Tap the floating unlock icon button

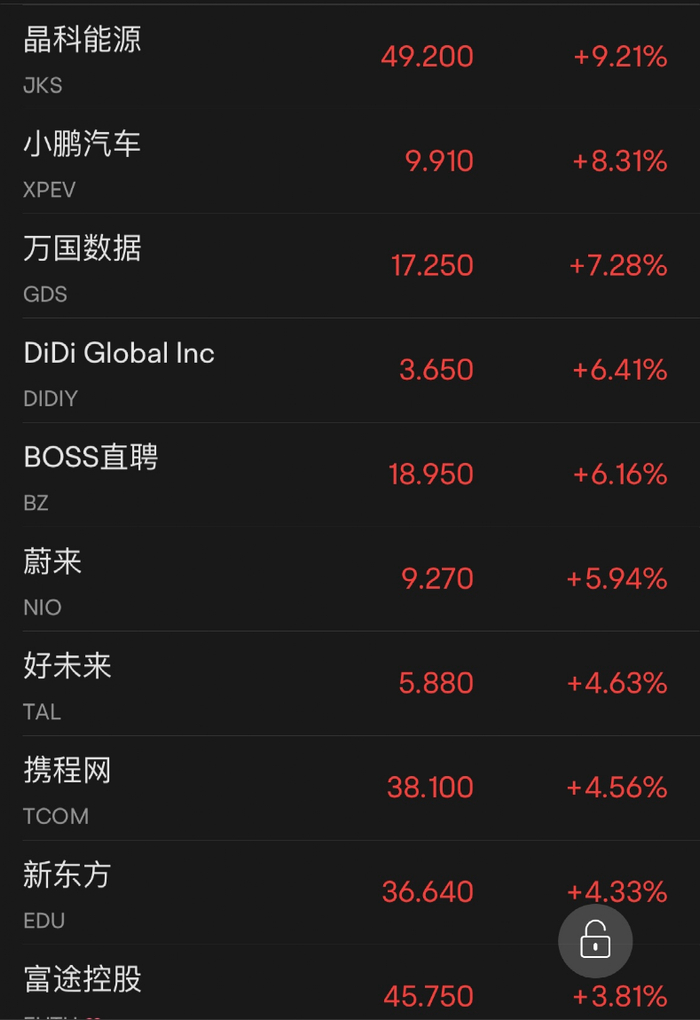tap(595, 941)
